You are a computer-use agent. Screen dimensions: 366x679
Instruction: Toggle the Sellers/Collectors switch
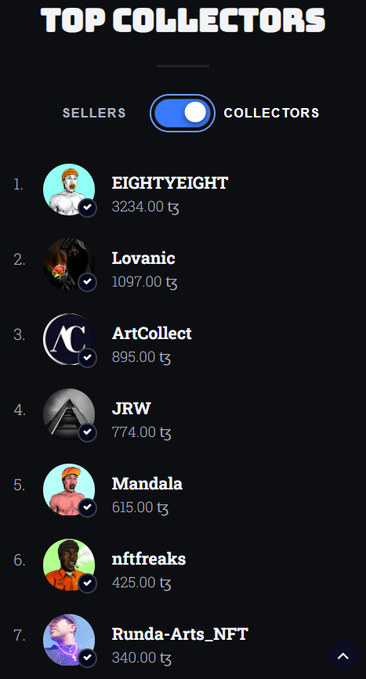pyautogui.click(x=182, y=113)
